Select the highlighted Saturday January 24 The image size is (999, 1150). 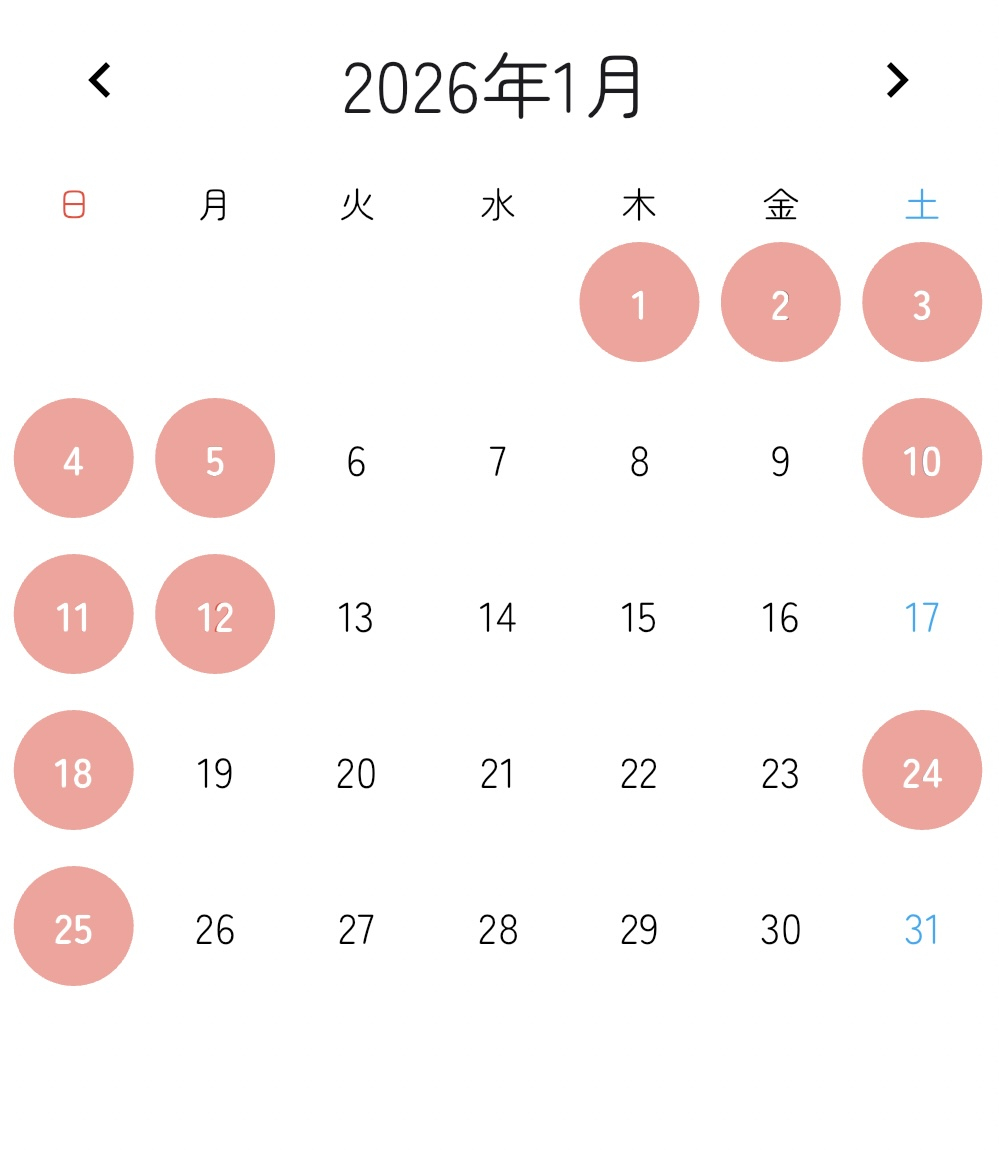[921, 770]
